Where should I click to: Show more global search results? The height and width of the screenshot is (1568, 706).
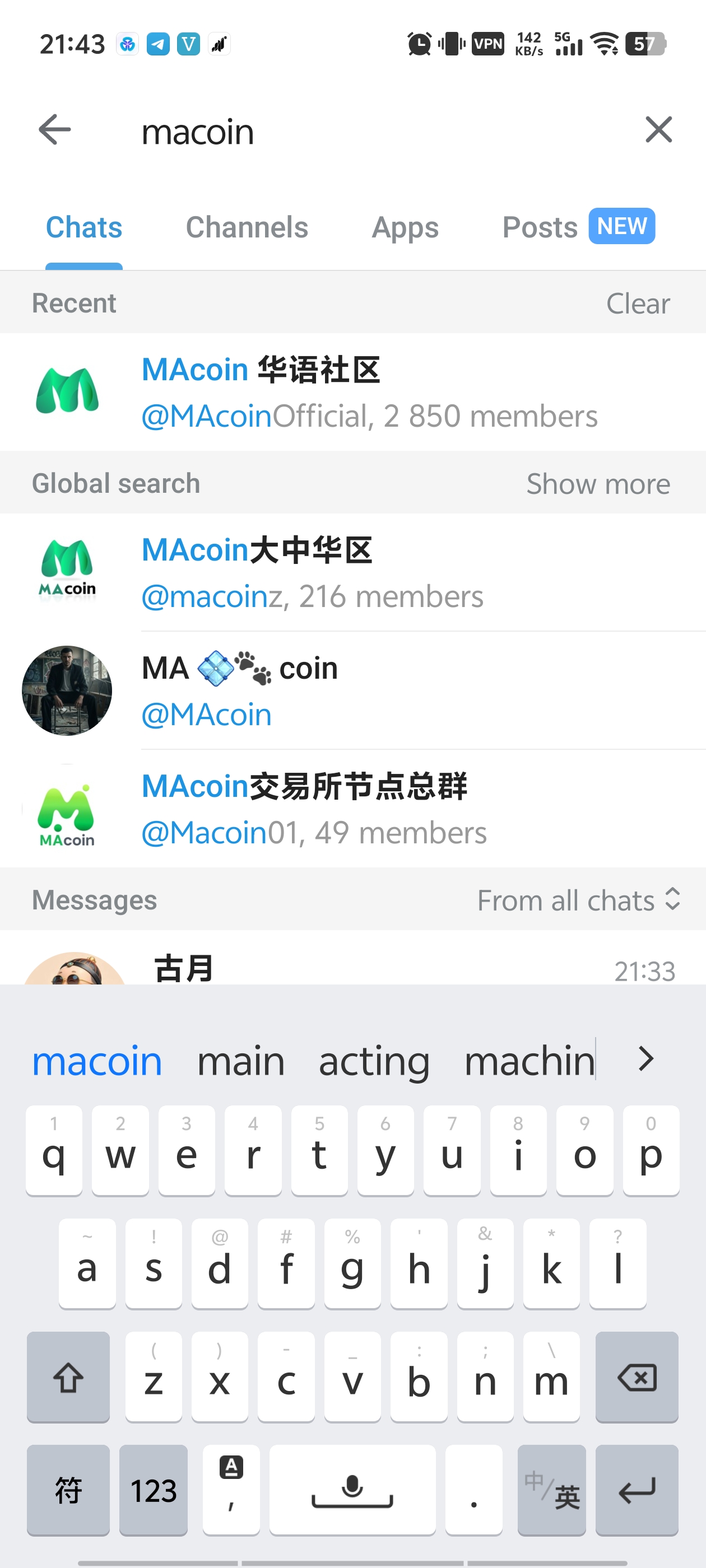[x=597, y=484]
